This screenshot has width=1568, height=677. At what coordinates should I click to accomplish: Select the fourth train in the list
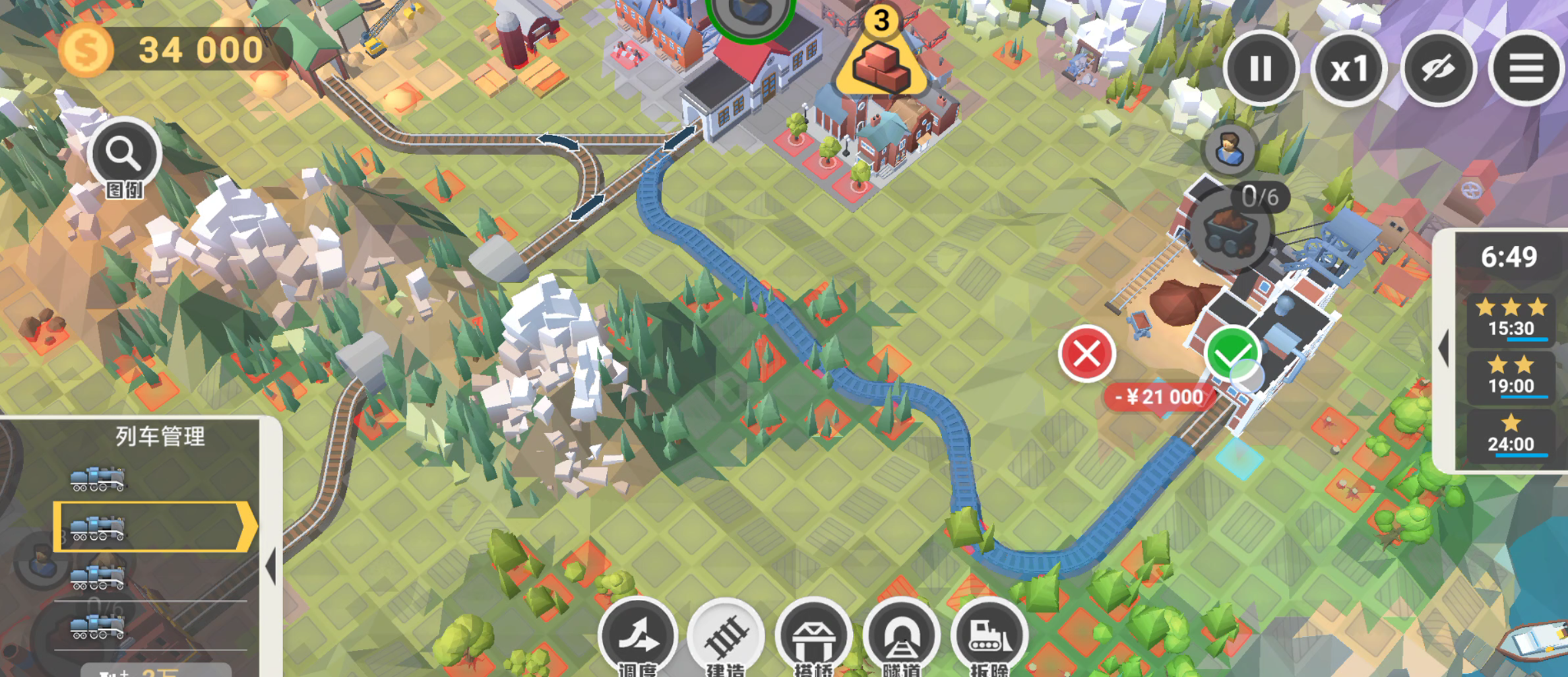[98, 626]
